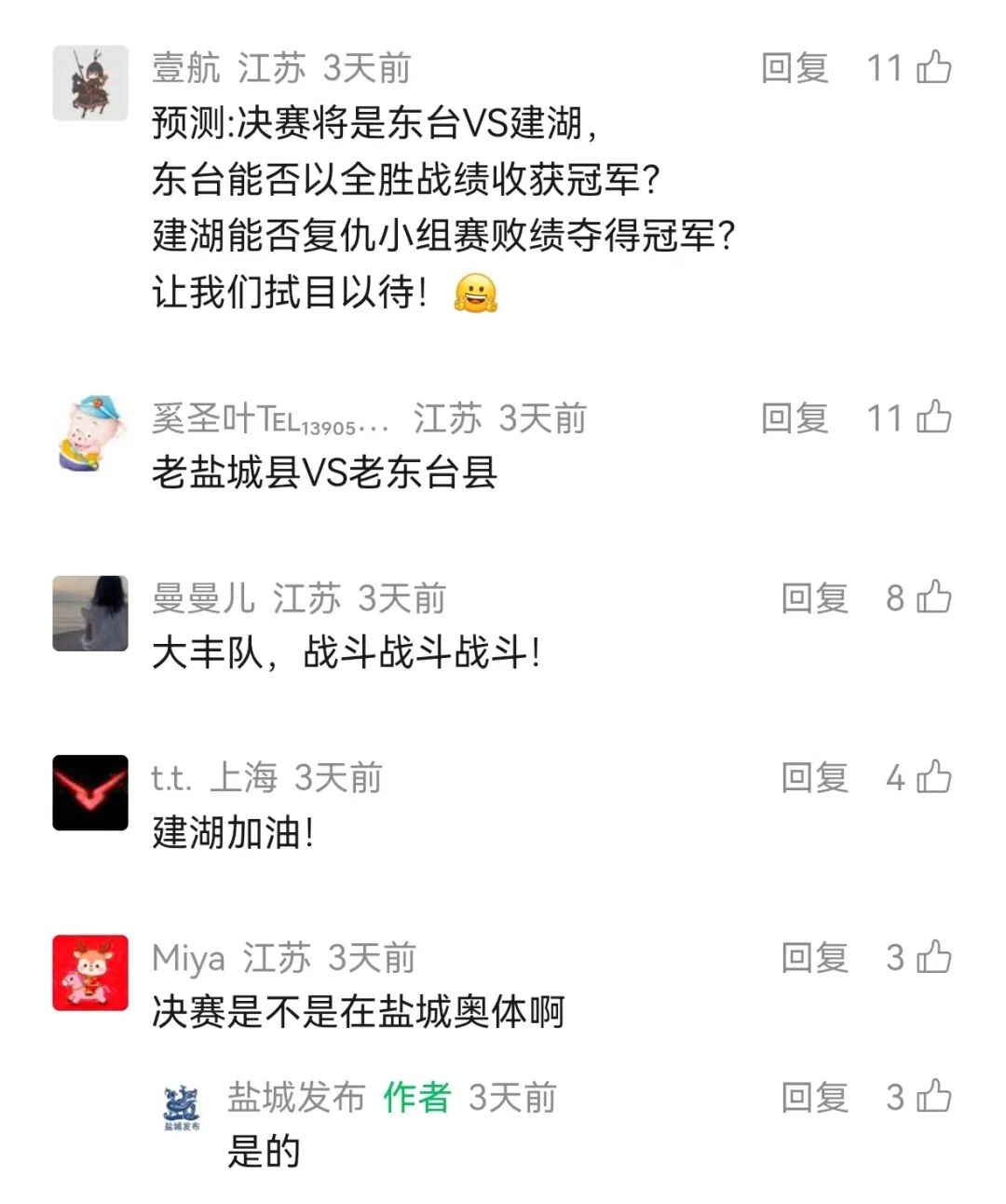This screenshot has height=1204, width=1006.
Task: Like Miya's question about 盐城奥体
Action: pos(933,957)
